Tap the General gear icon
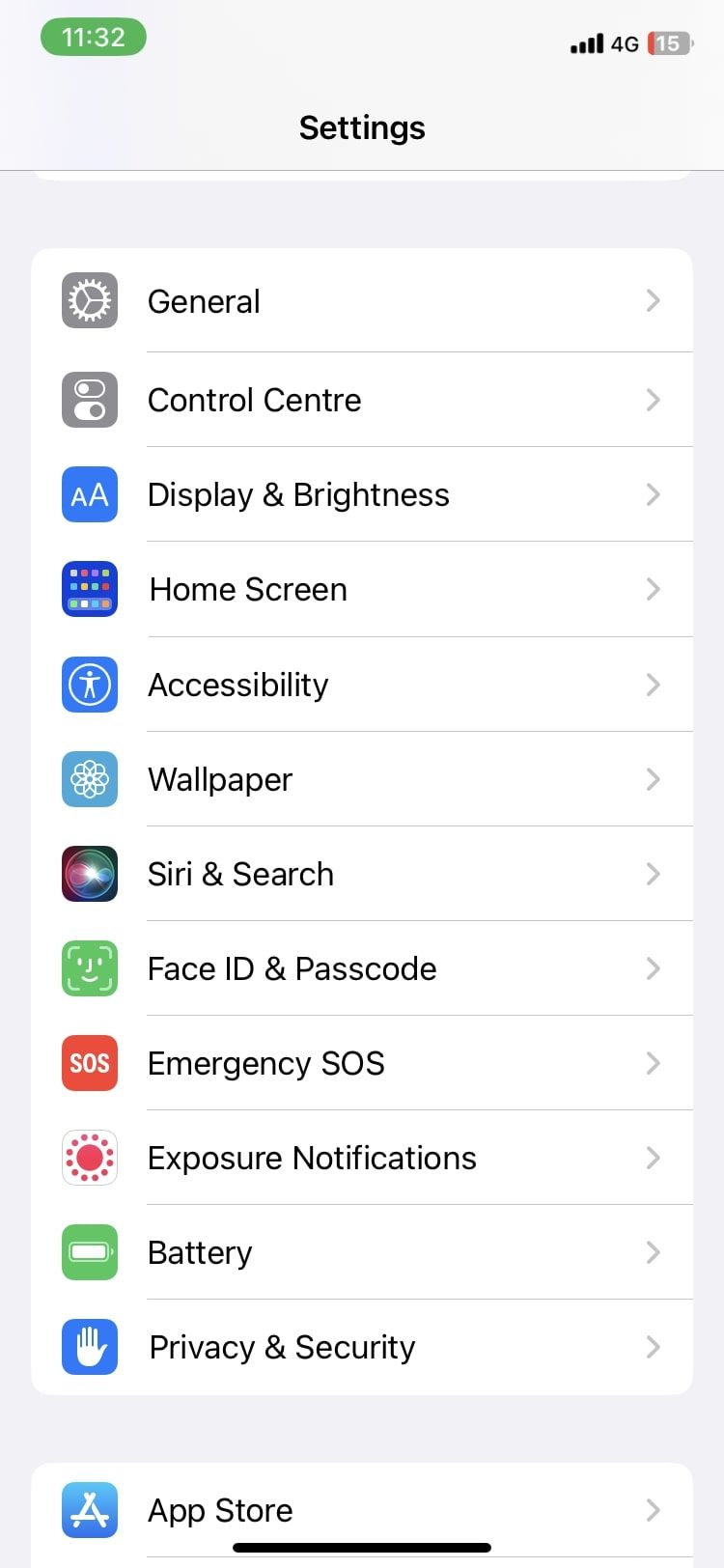The height and width of the screenshot is (1568, 724). point(89,300)
